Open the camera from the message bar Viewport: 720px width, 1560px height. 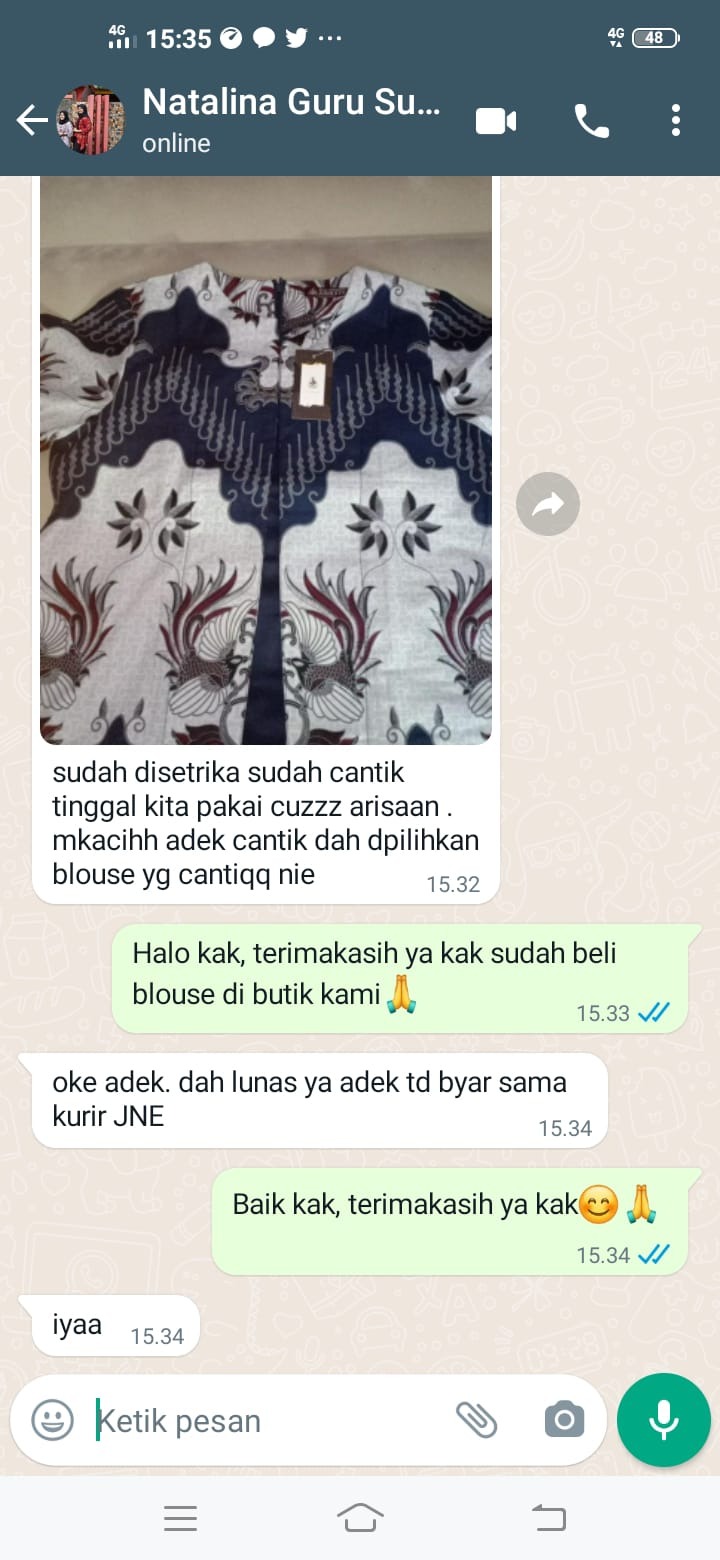click(x=564, y=1419)
